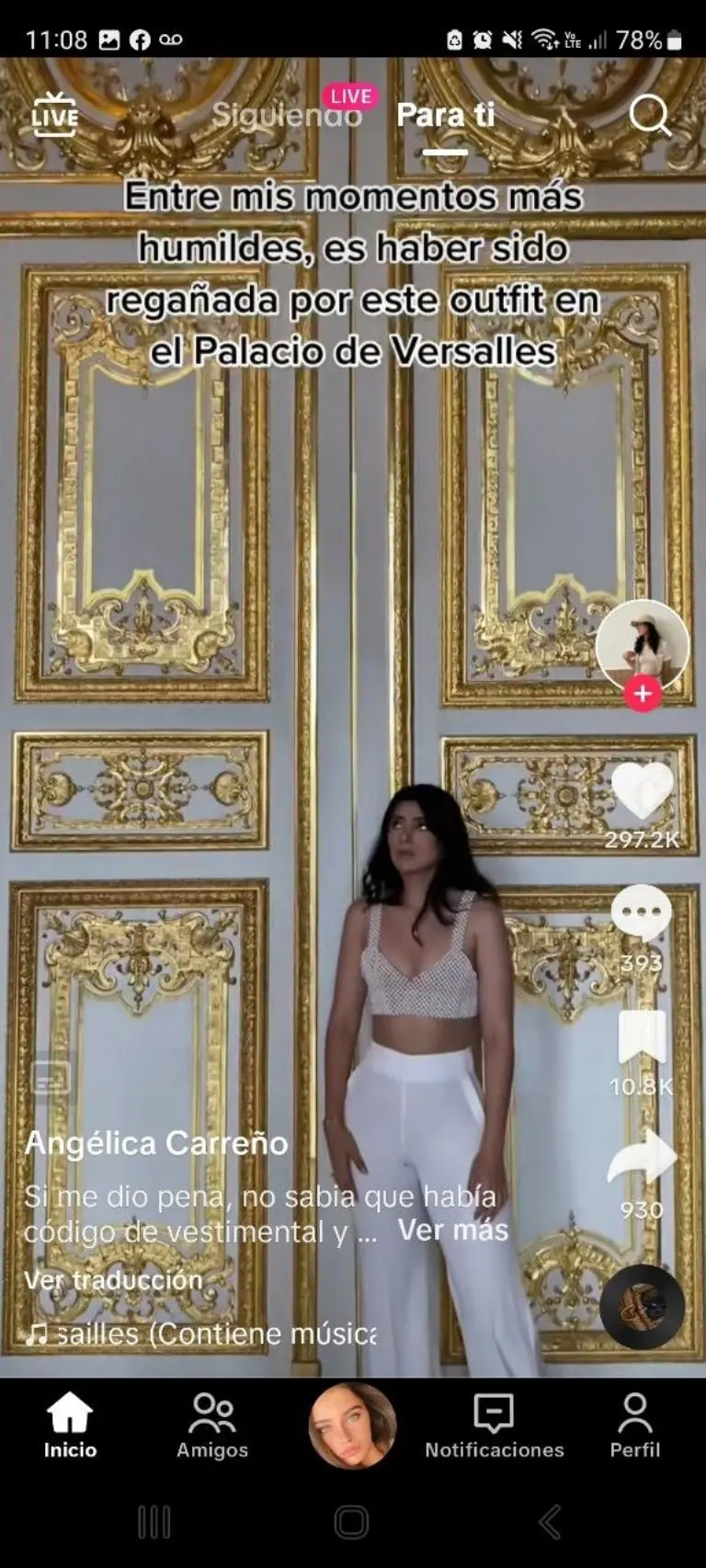The width and height of the screenshot is (706, 1568).
Task: Switch to the Siguiendo tab
Action: click(x=287, y=115)
